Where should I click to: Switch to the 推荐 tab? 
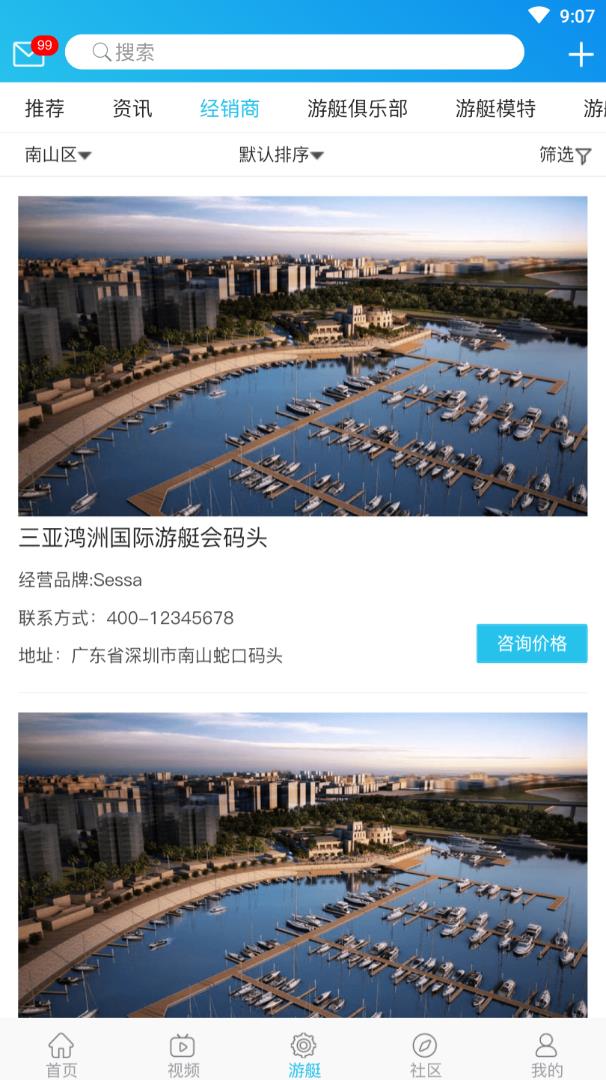45,108
